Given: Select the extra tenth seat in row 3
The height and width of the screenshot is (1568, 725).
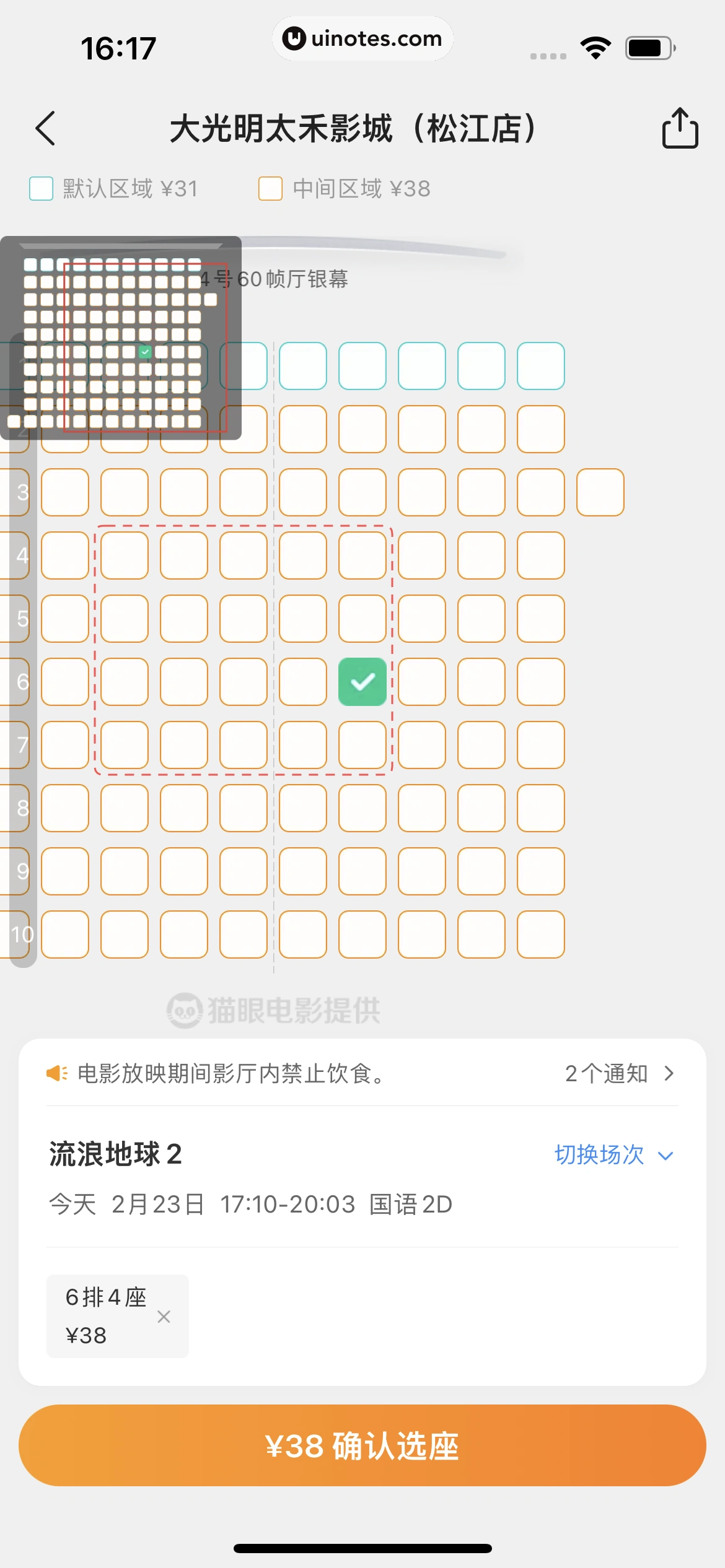Looking at the screenshot, I should coord(600,492).
